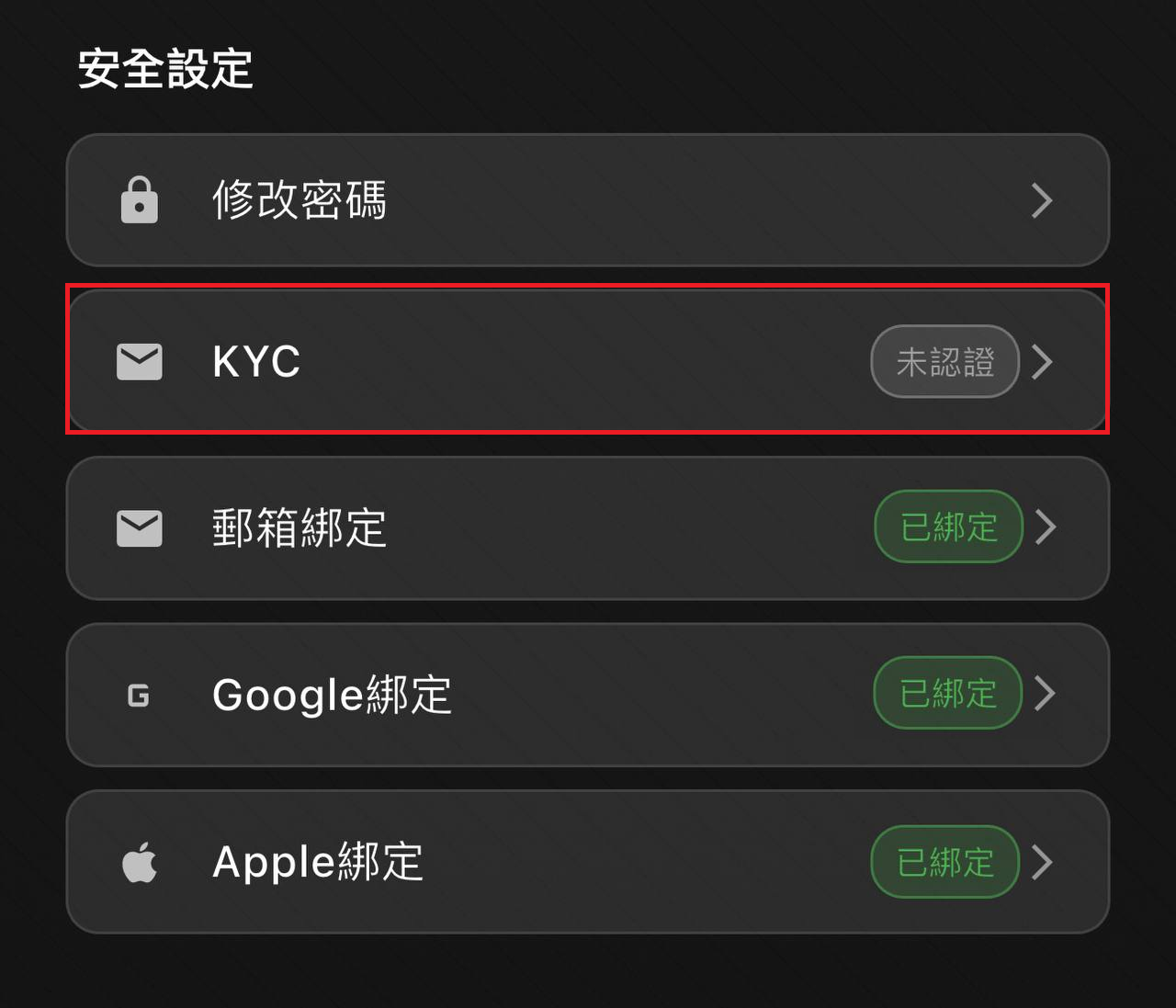Open the KYC verification row
Image resolution: width=1176 pixels, height=1008 pixels.
coord(588,361)
